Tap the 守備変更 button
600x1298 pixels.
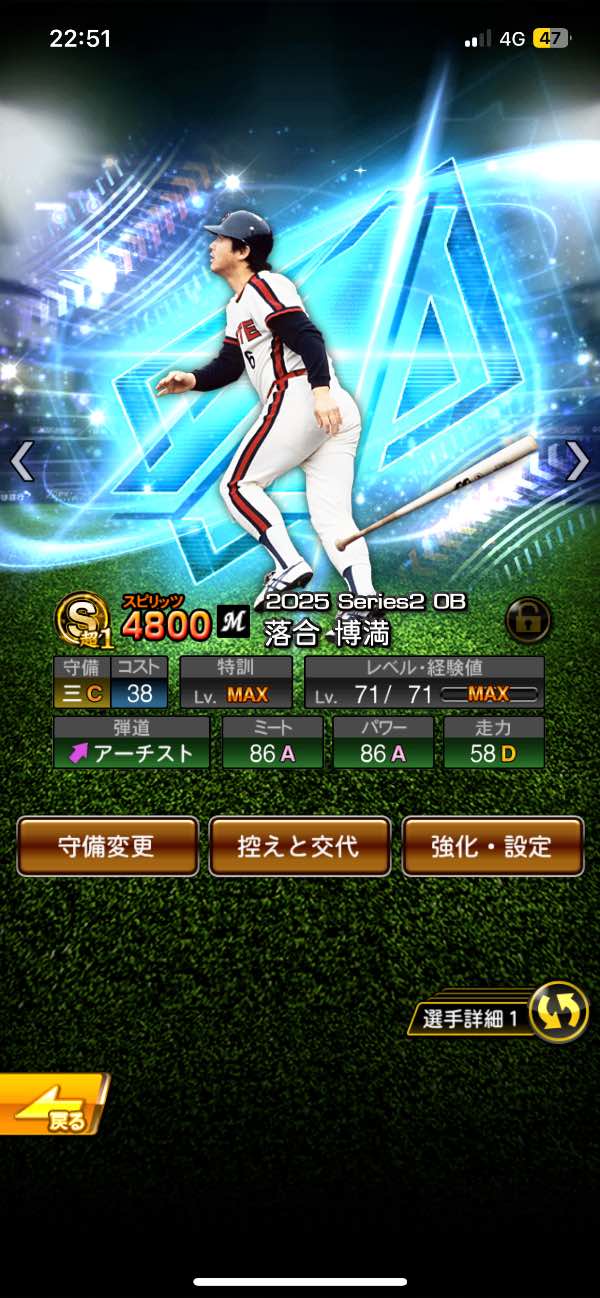click(107, 846)
